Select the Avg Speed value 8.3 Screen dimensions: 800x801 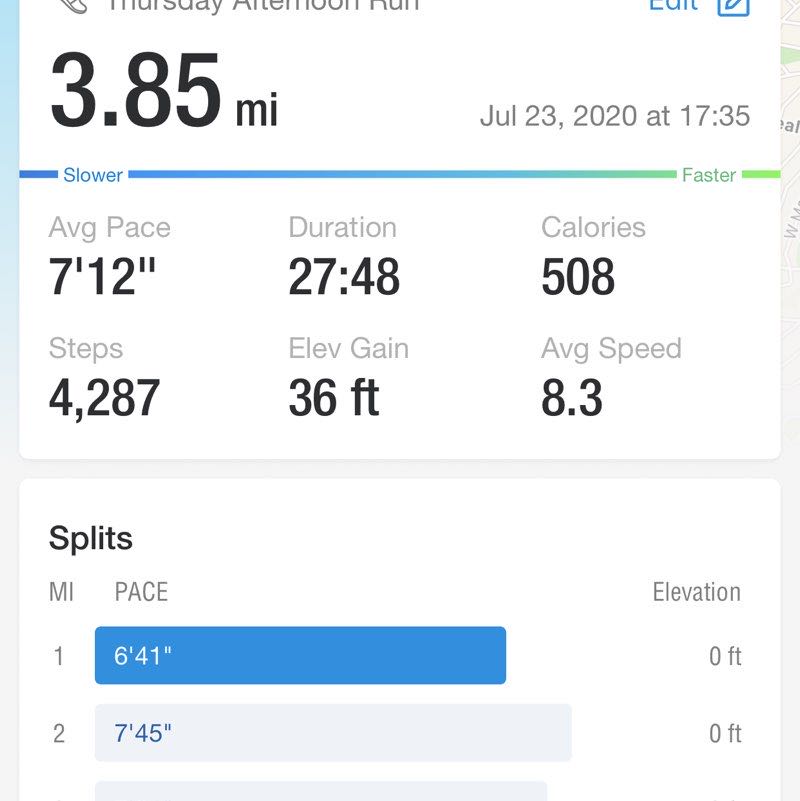(572, 398)
